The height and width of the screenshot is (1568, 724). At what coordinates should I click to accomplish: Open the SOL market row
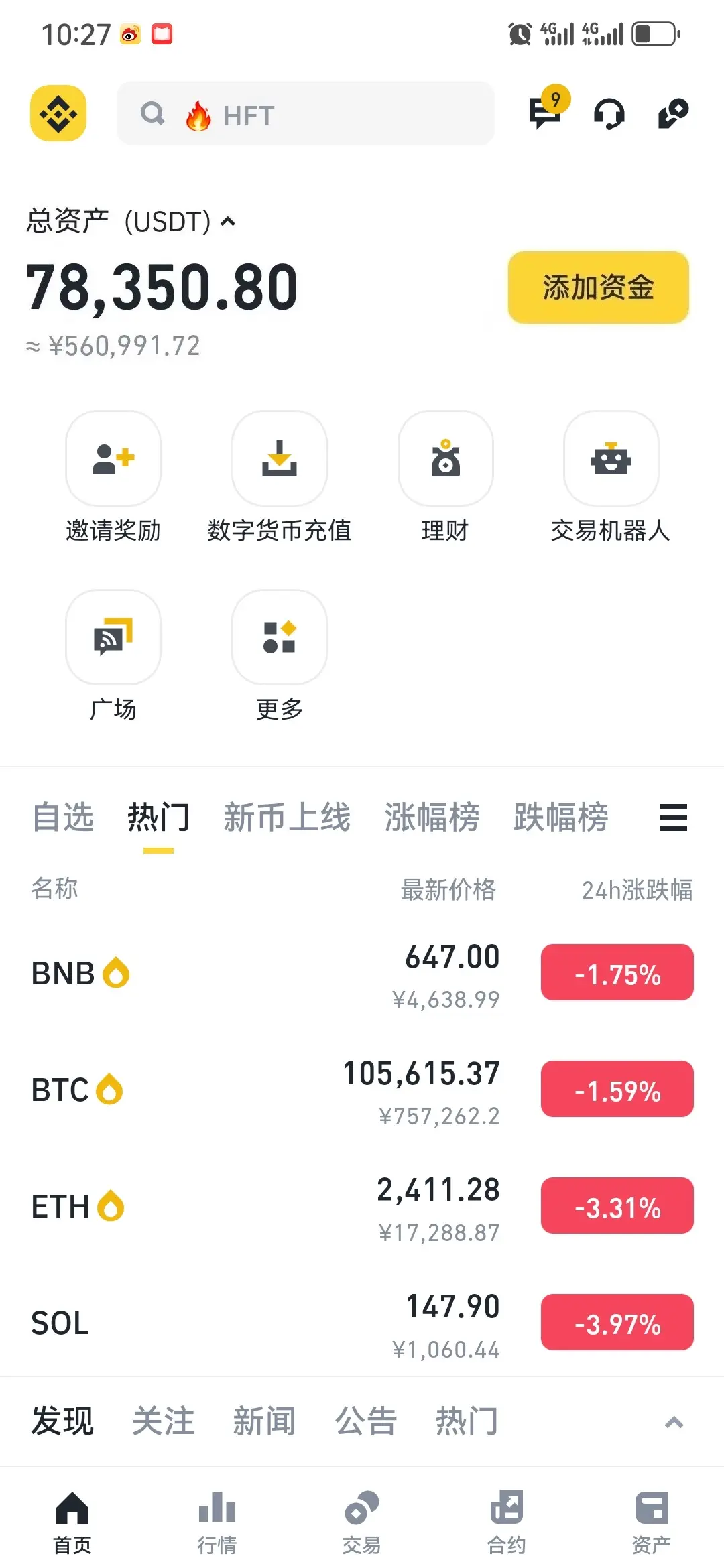(x=362, y=1323)
